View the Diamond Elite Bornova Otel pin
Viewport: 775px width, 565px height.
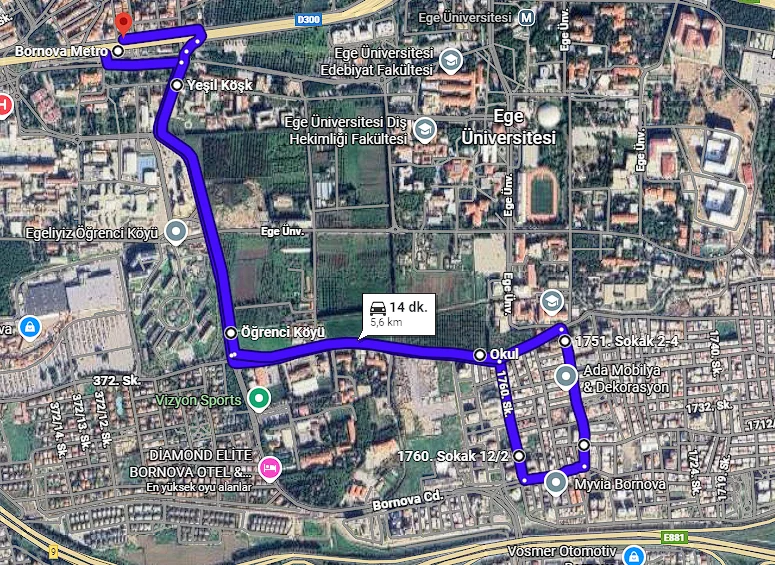click(268, 467)
